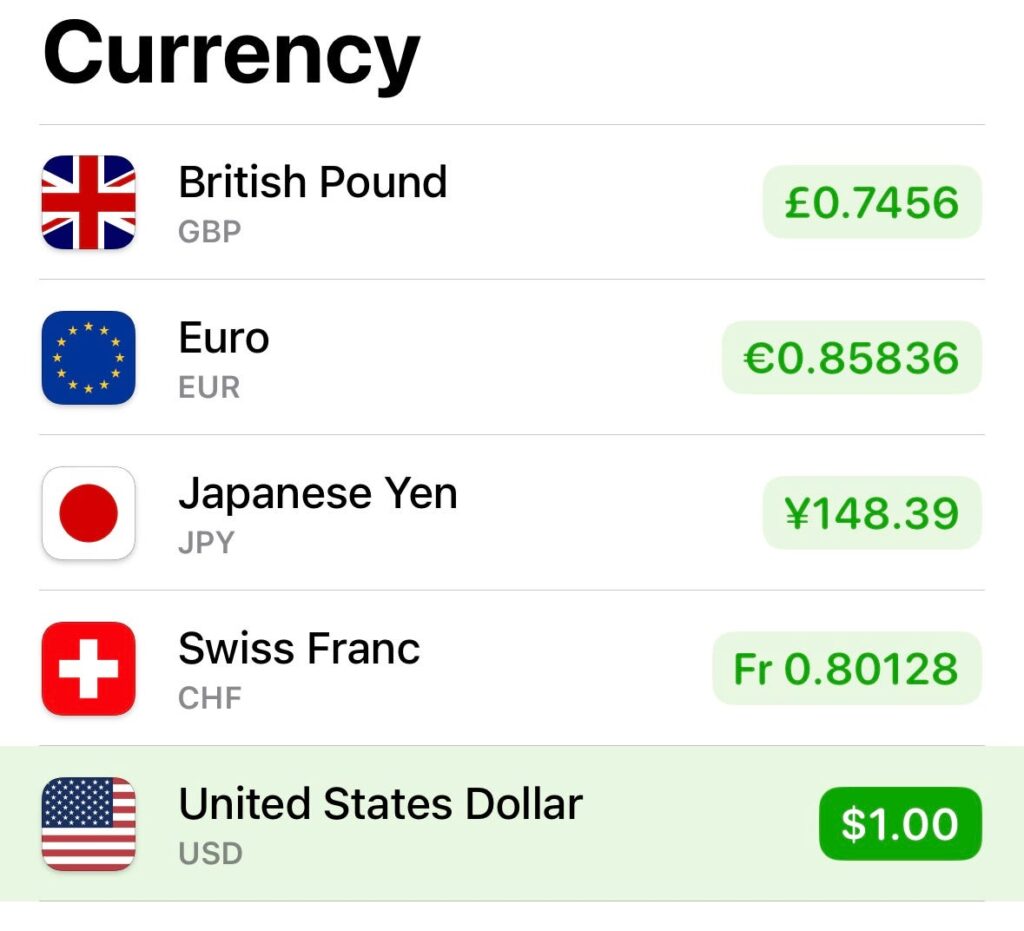
Task: Choose the Euro currency row
Action: click(512, 357)
